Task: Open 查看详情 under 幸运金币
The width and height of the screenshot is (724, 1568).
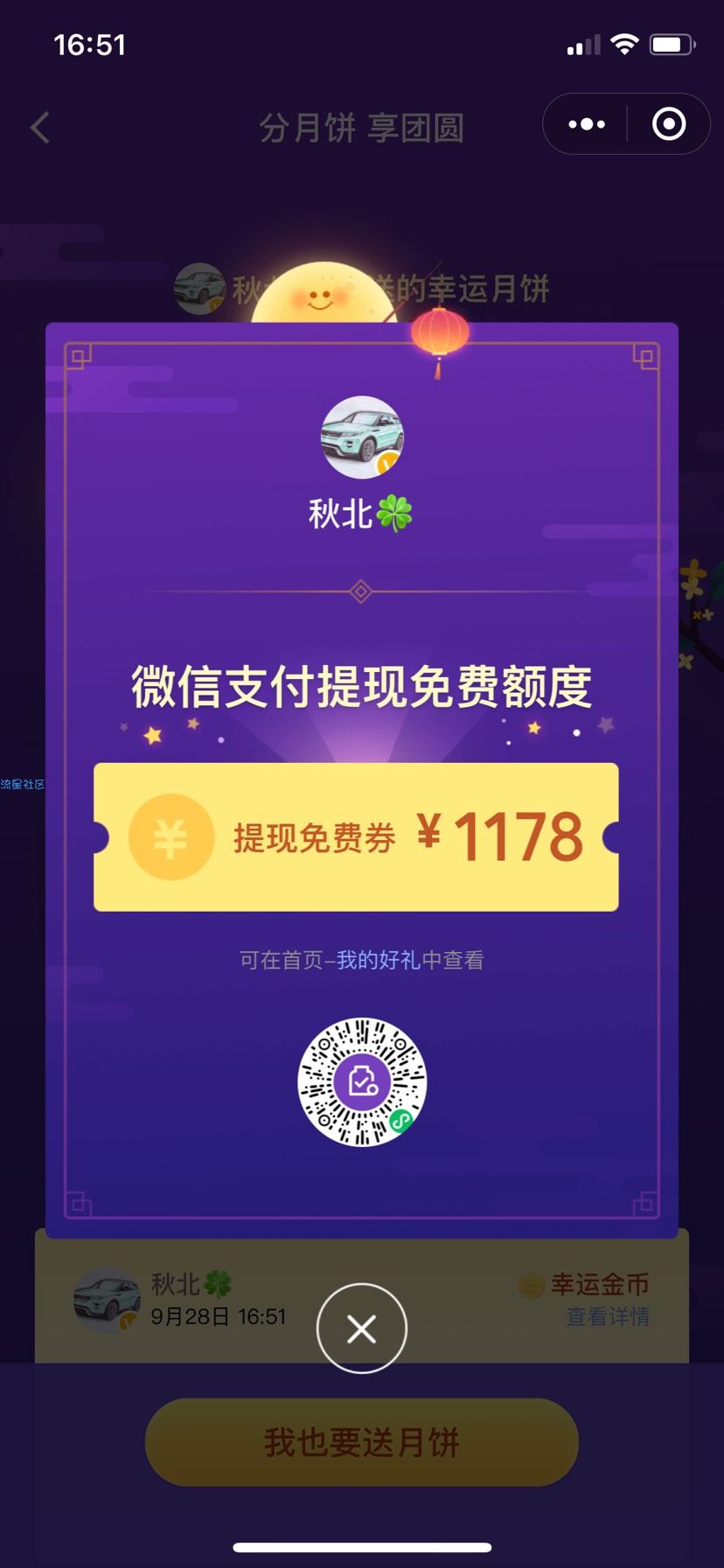Action: [x=607, y=1316]
